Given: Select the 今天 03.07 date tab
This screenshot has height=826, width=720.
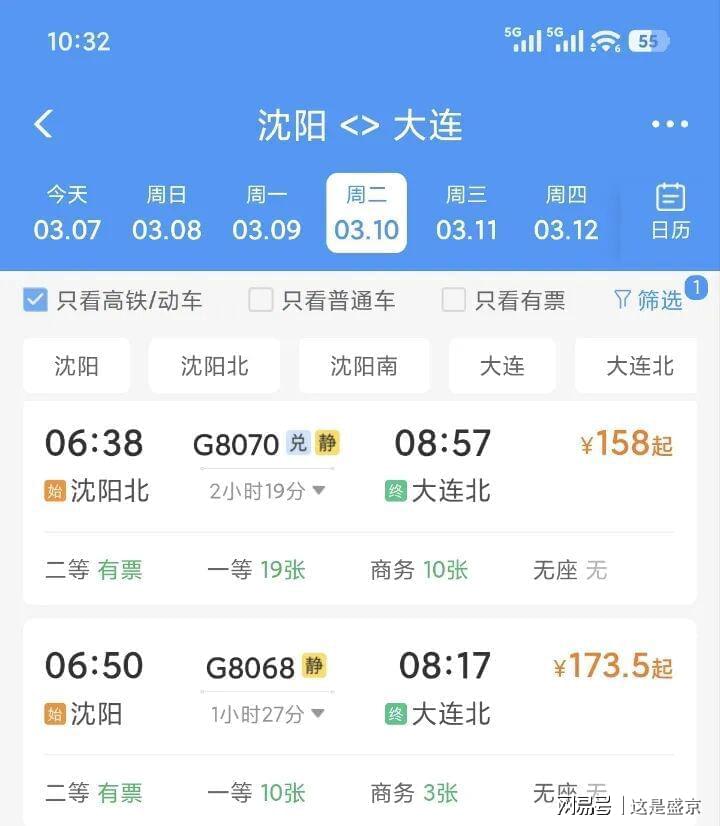Looking at the screenshot, I should pyautogui.click(x=67, y=212).
